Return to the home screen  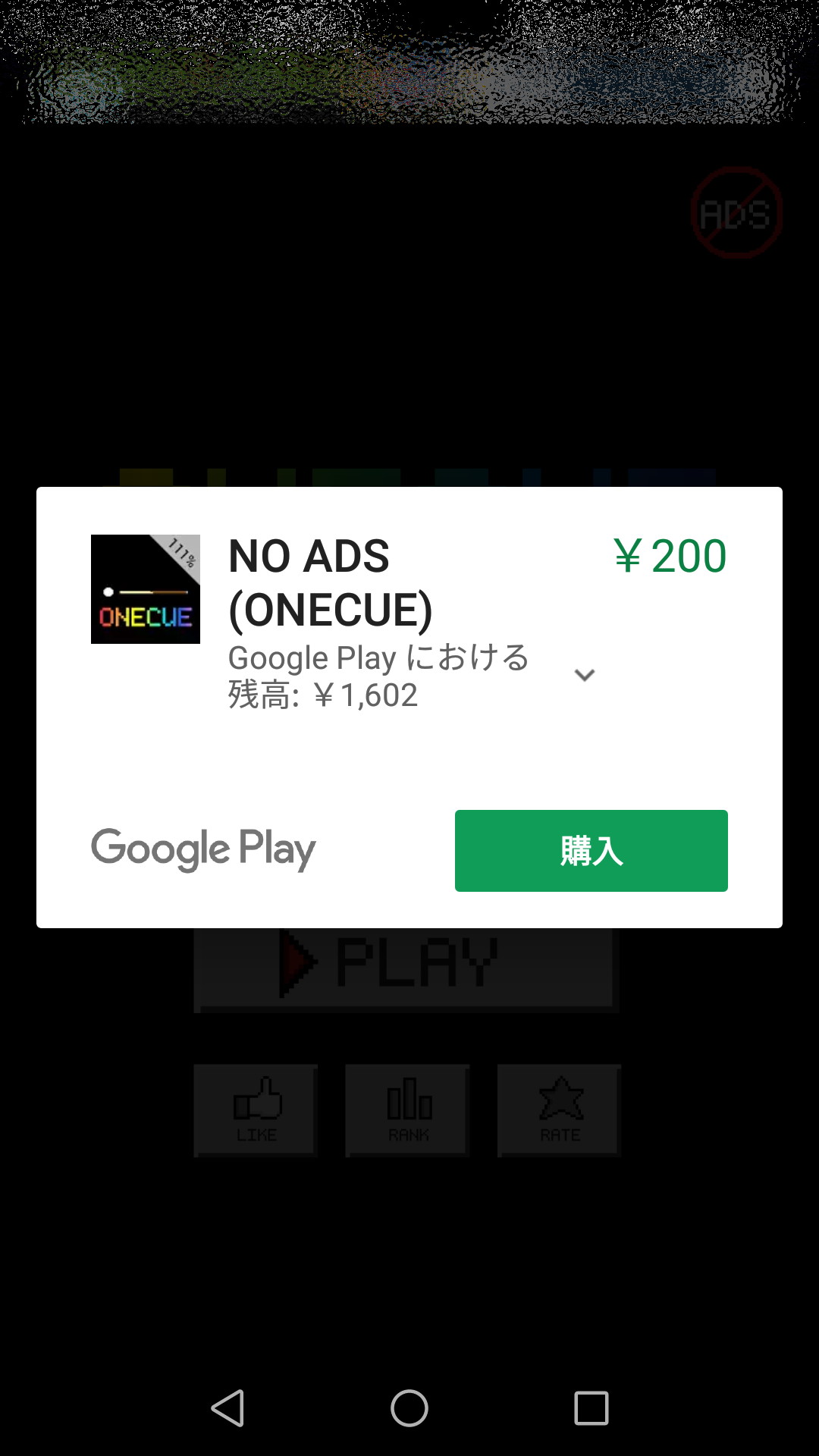[x=409, y=1408]
